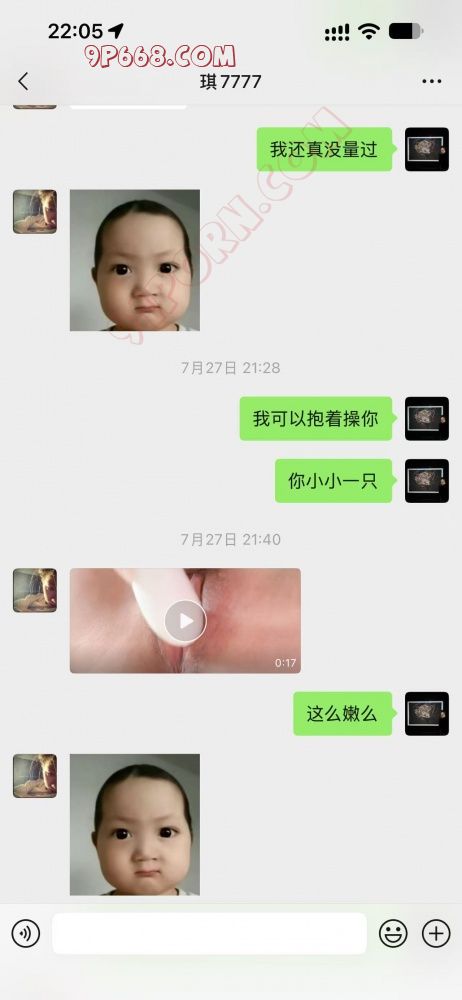The image size is (462, 1000).
Task: Open the emoji and sticker panel
Action: (x=393, y=934)
